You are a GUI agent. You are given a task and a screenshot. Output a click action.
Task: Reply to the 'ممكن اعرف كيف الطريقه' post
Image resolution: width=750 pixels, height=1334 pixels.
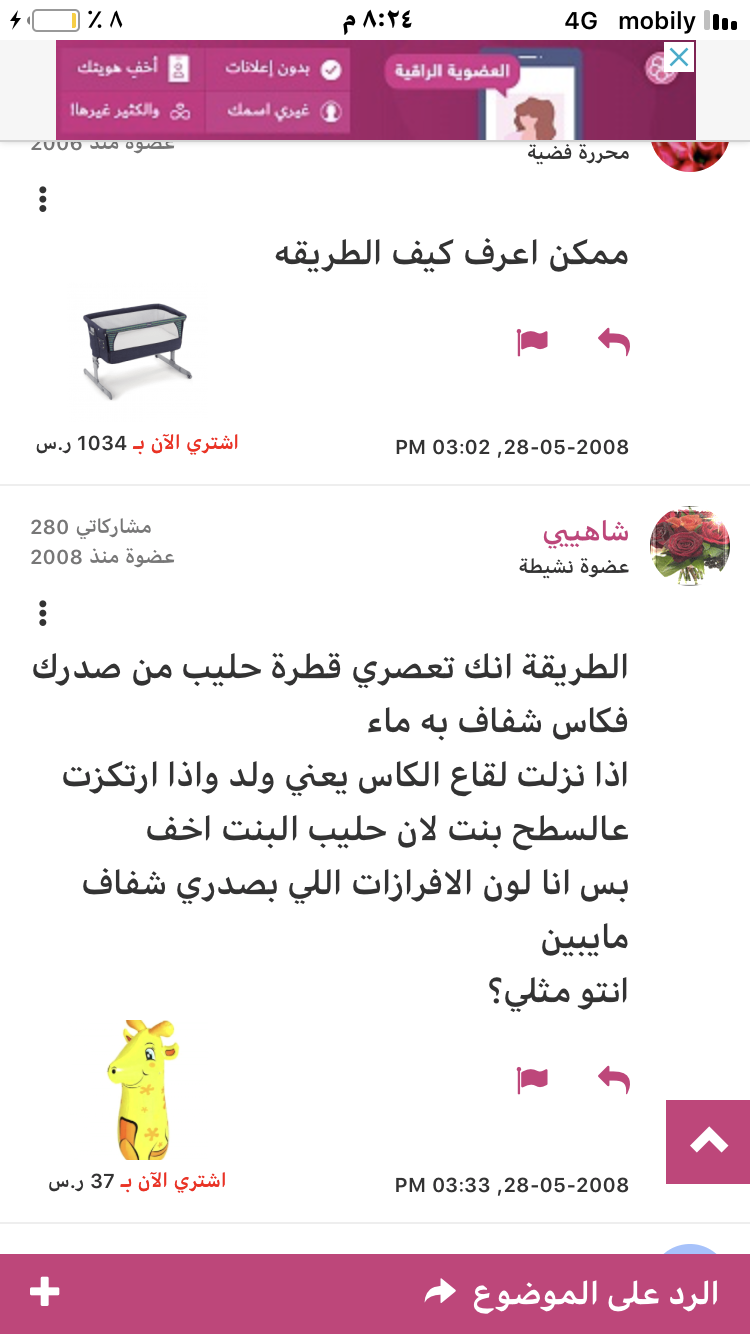pyautogui.click(x=614, y=343)
